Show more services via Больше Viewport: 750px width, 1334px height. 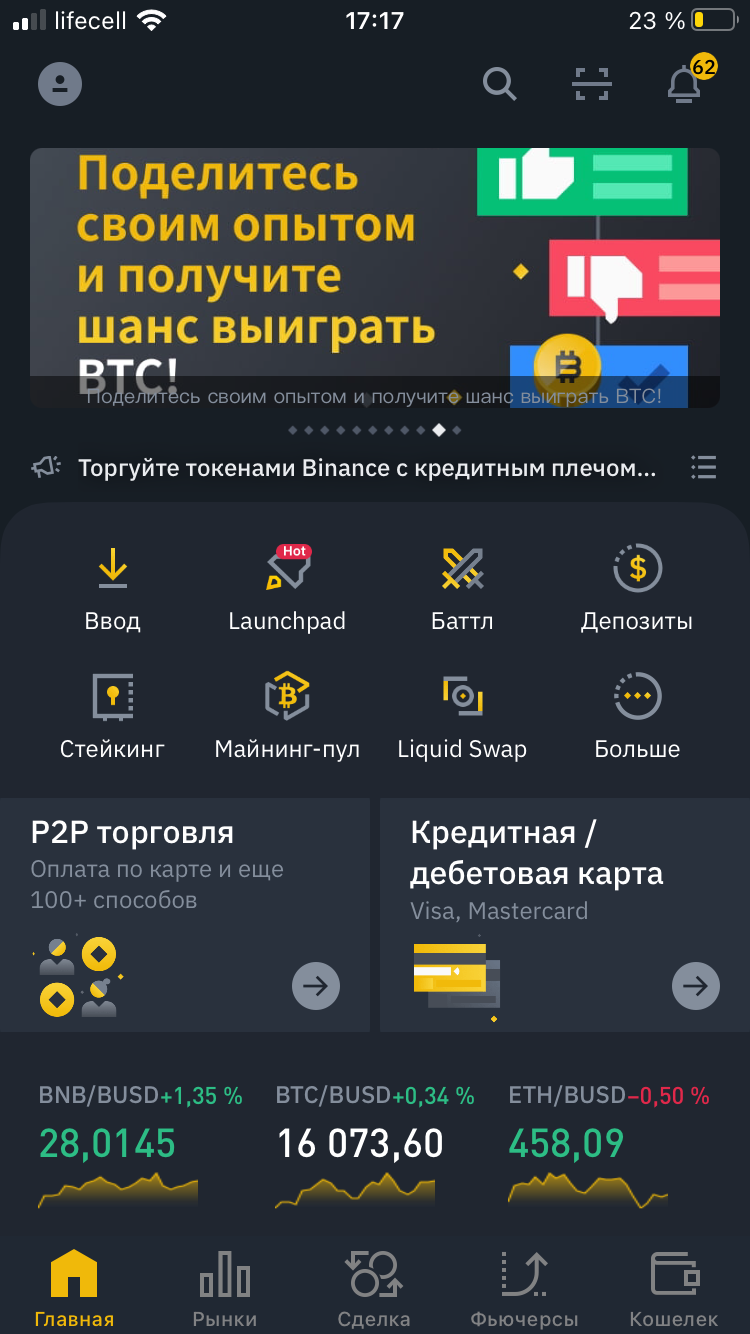click(637, 717)
